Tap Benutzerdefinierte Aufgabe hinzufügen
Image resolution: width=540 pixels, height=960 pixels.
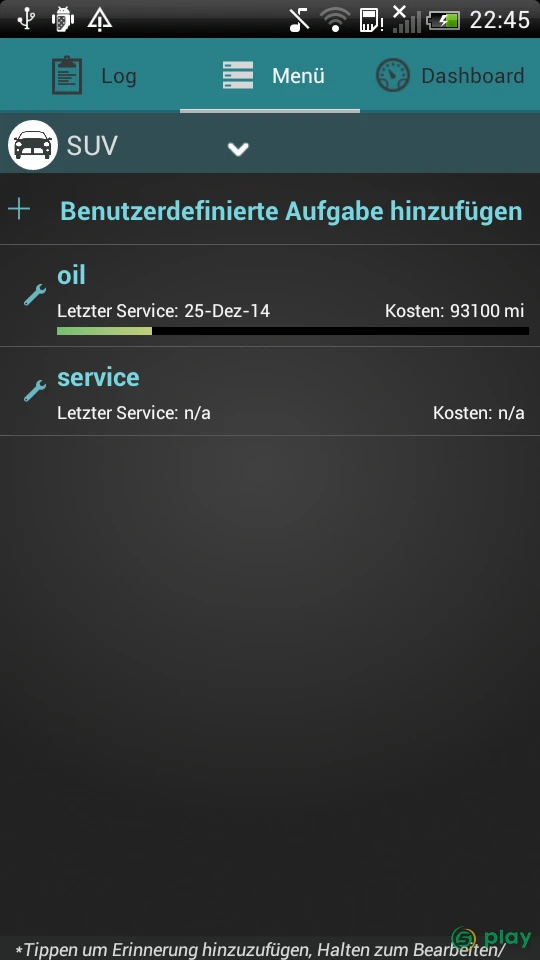[x=270, y=211]
